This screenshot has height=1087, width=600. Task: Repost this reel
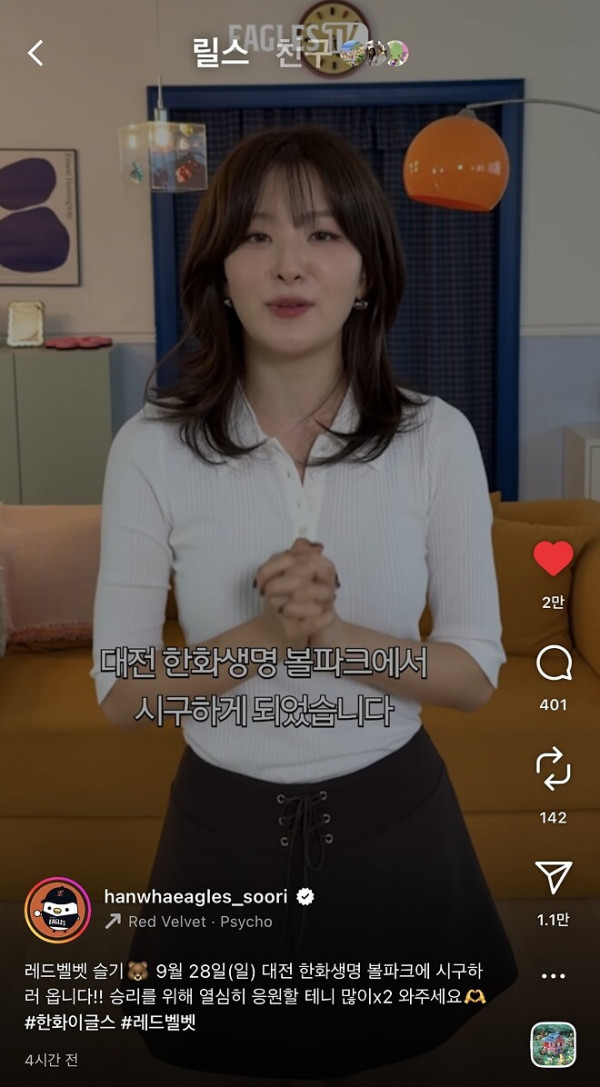tap(553, 769)
